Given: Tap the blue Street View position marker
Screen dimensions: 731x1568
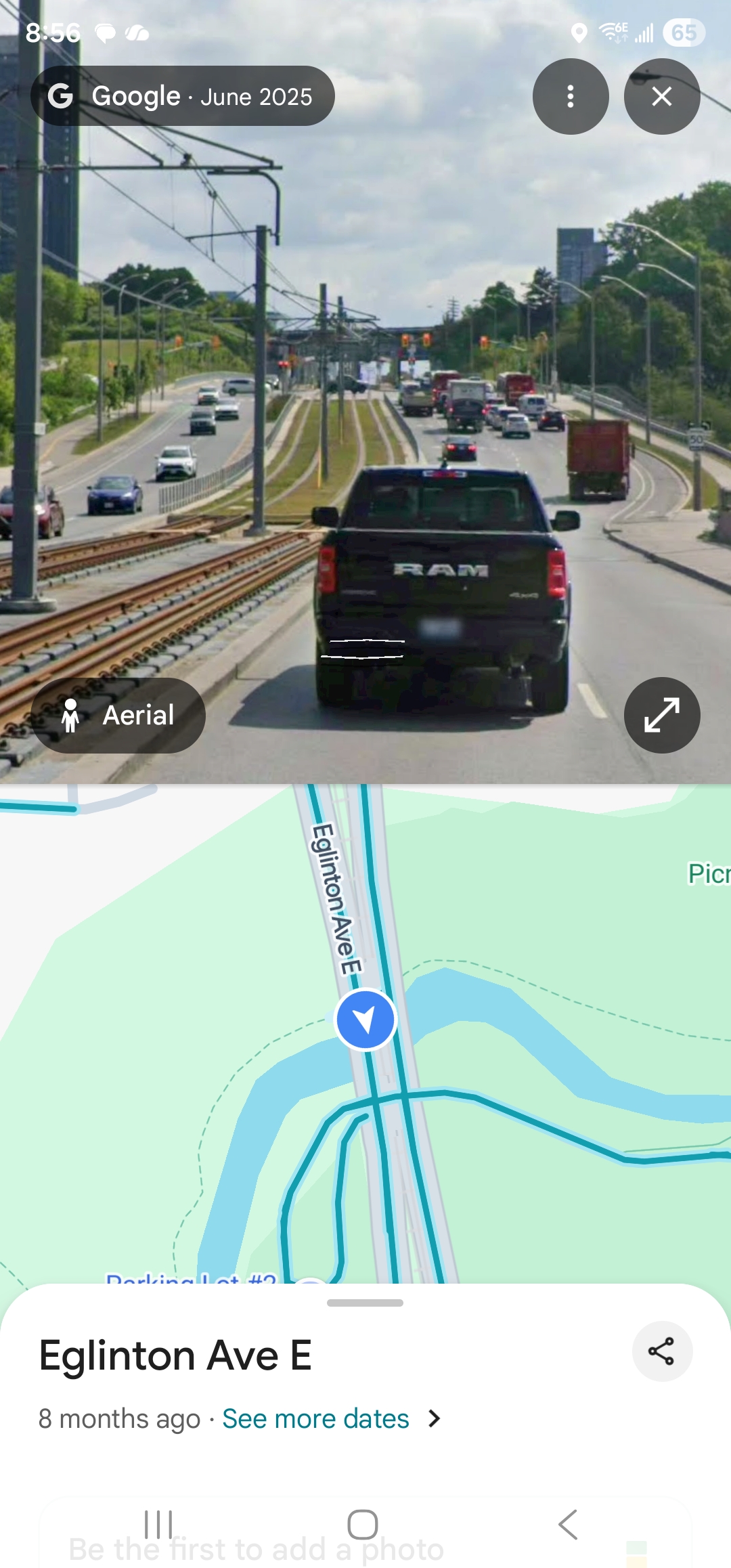Looking at the screenshot, I should point(365,1020).
